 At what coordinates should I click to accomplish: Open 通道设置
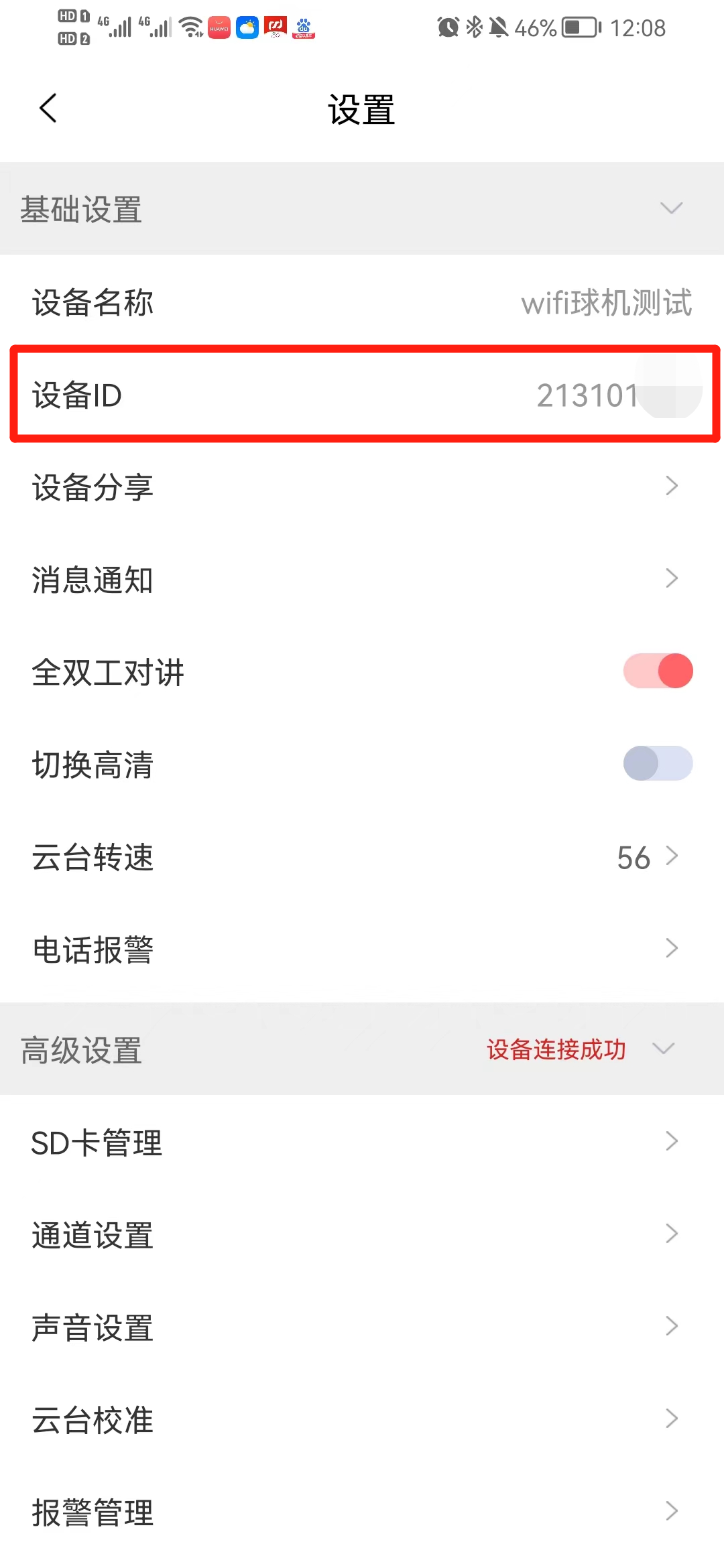[362, 1234]
